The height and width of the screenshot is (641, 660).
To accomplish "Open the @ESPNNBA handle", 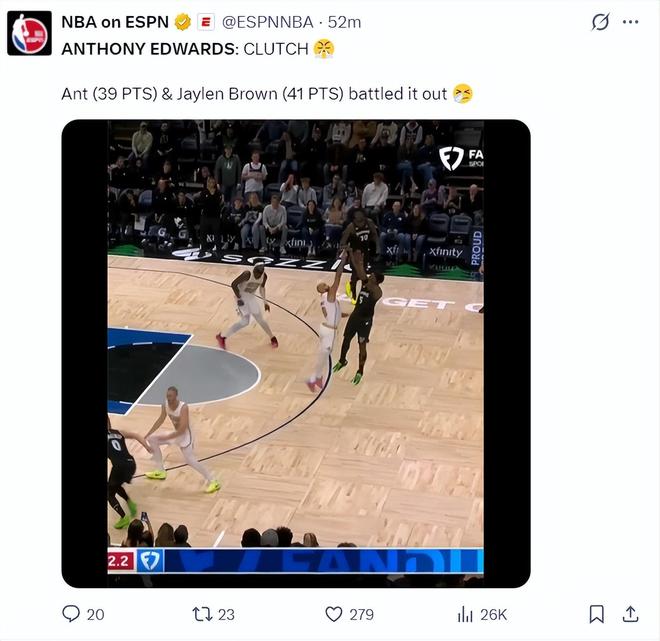I will 269,22.
